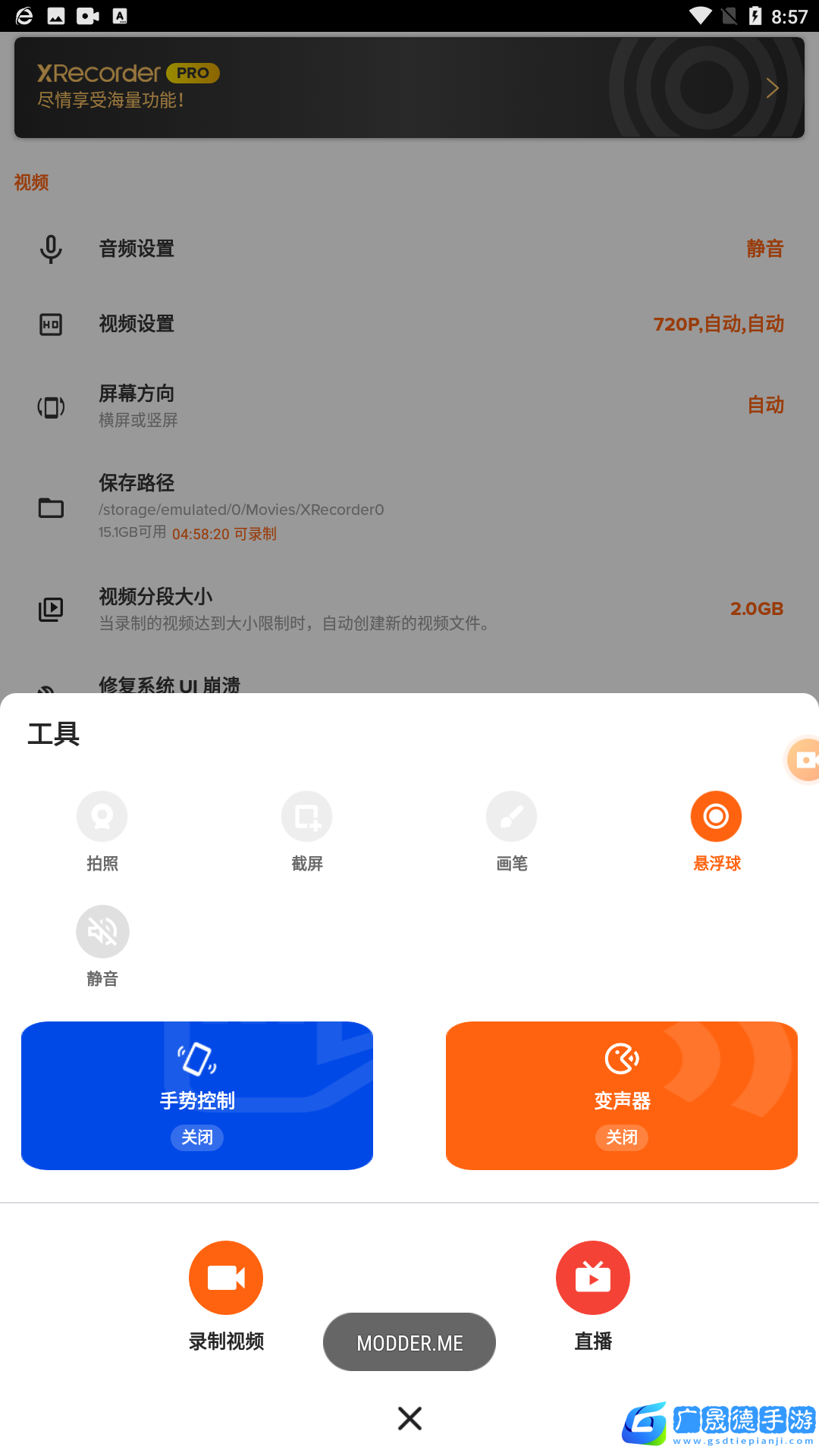Start 录制视频 video recording
This screenshot has width=819, height=1456.
pos(226,1278)
